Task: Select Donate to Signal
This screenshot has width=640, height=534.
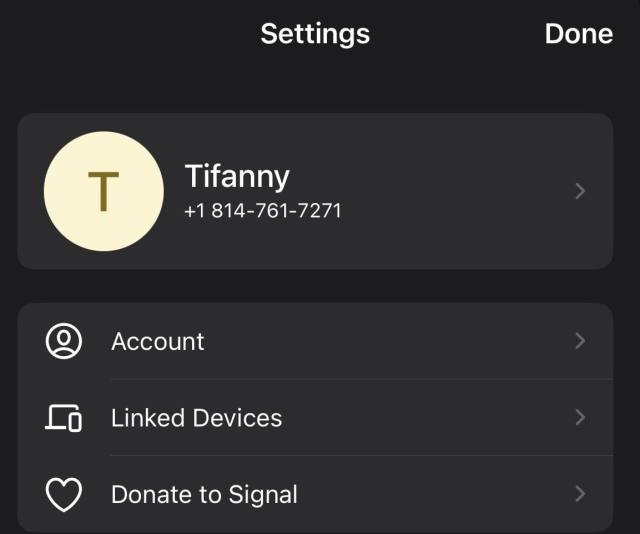Action: [315, 494]
